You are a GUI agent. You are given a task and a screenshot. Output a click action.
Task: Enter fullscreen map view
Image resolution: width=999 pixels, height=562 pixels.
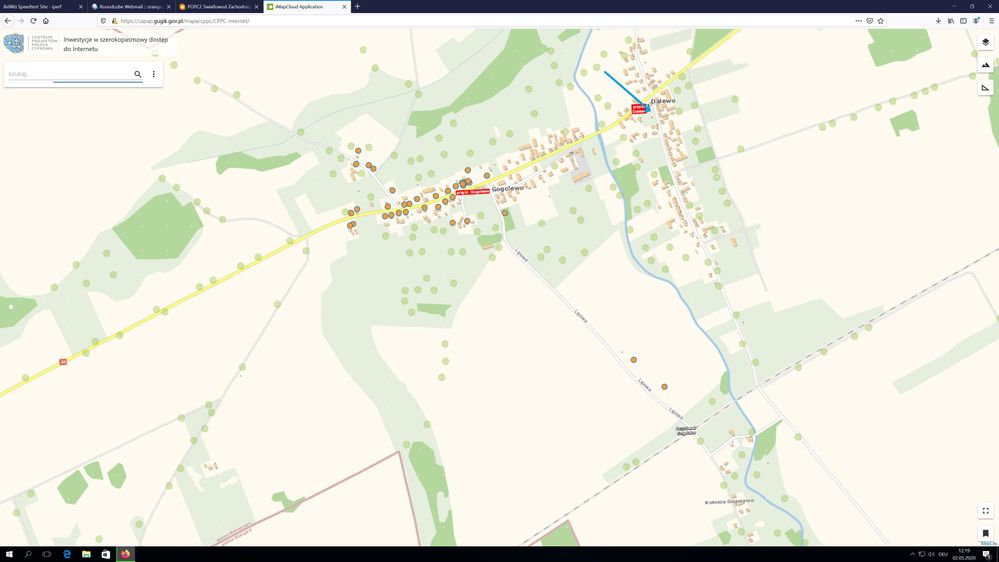985,511
